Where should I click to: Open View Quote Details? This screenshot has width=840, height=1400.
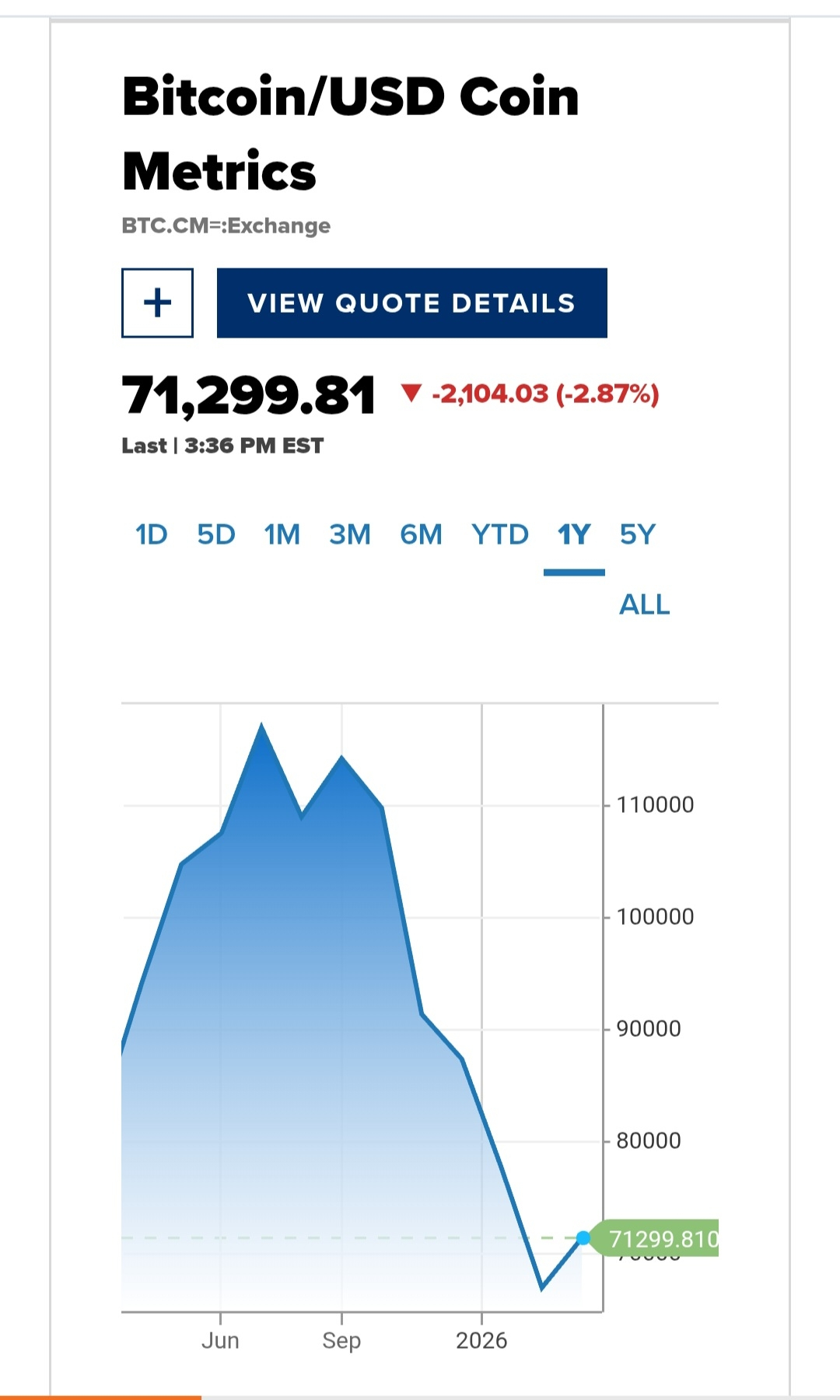coord(411,303)
